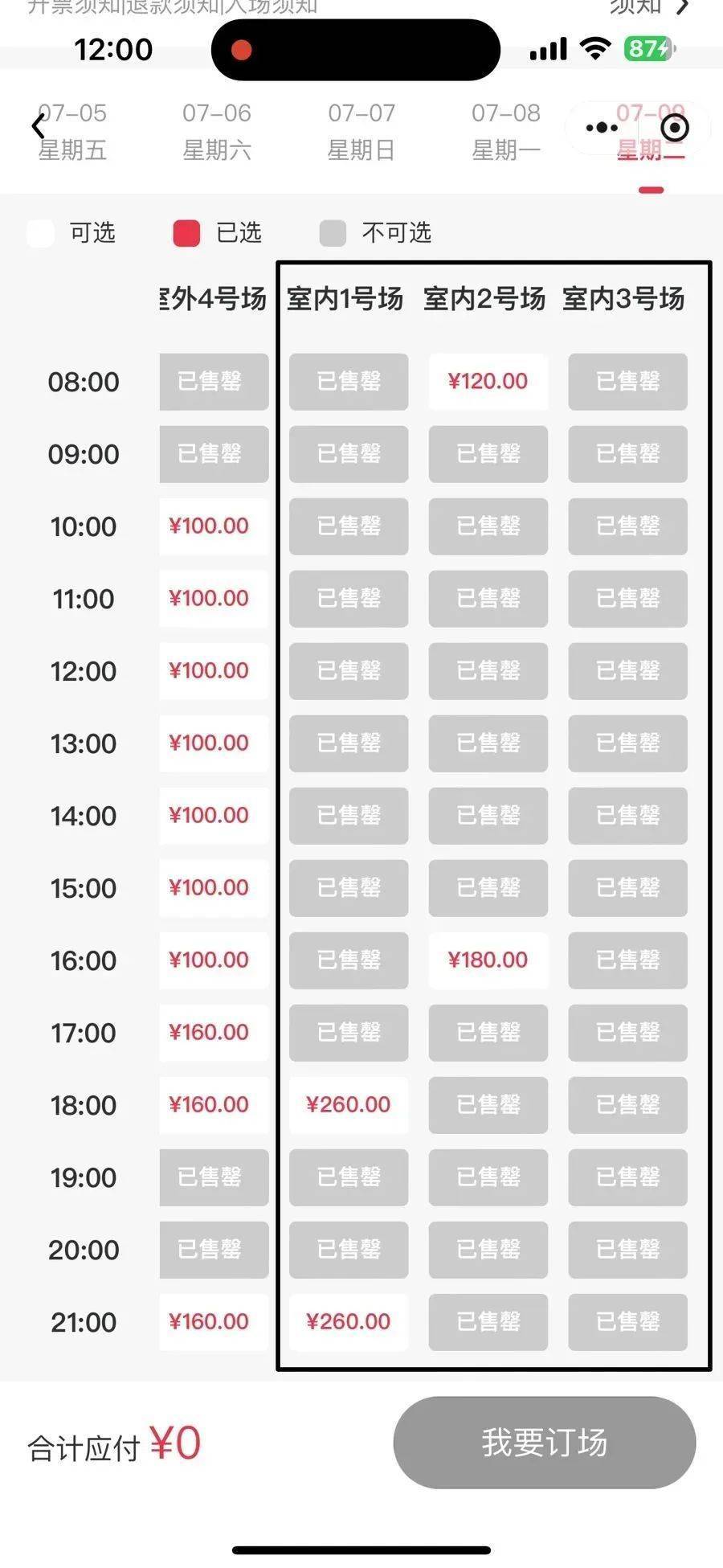The width and height of the screenshot is (723, 1568).
Task: Pick 室外4号场 13:00 slot at ¥100.00
Action: [x=210, y=743]
